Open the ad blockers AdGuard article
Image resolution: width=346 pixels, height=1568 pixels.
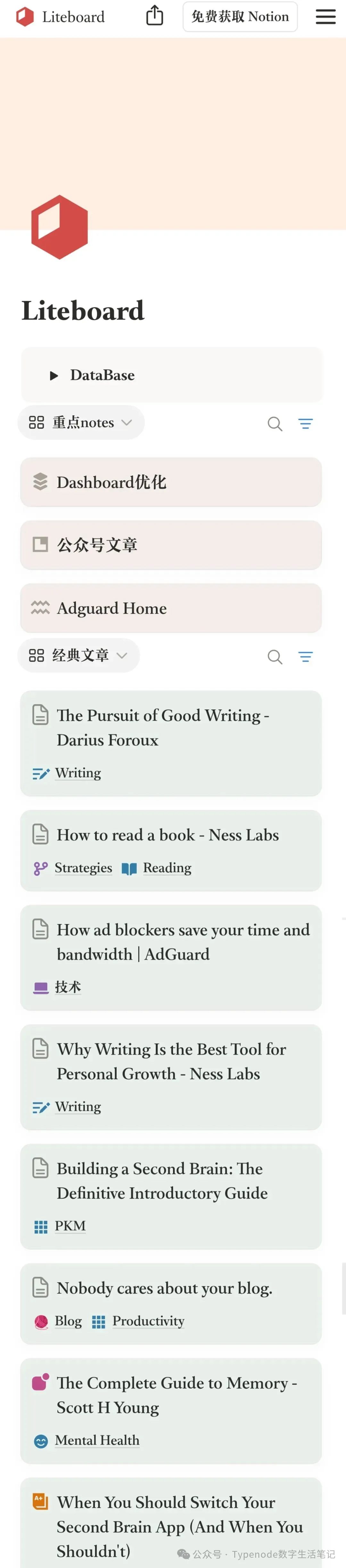(182, 942)
